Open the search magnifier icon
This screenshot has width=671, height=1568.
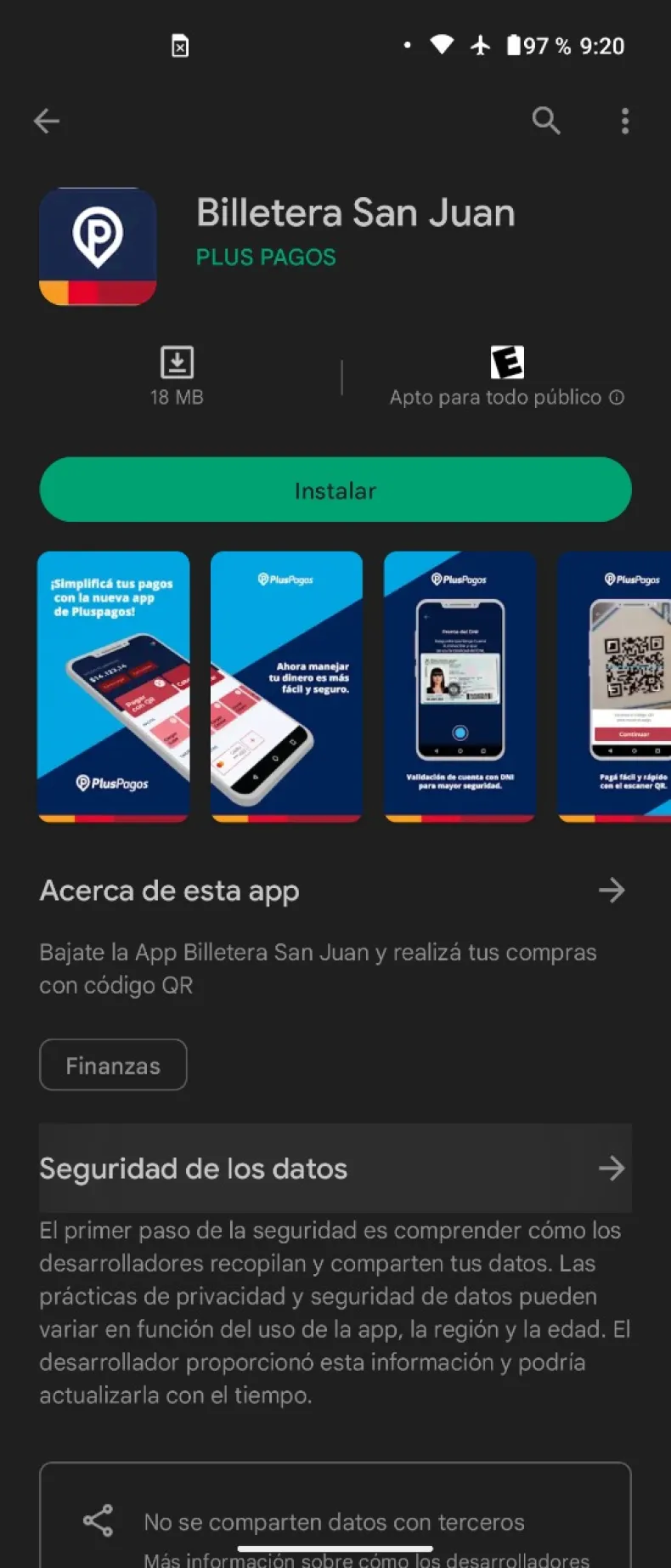pos(546,121)
